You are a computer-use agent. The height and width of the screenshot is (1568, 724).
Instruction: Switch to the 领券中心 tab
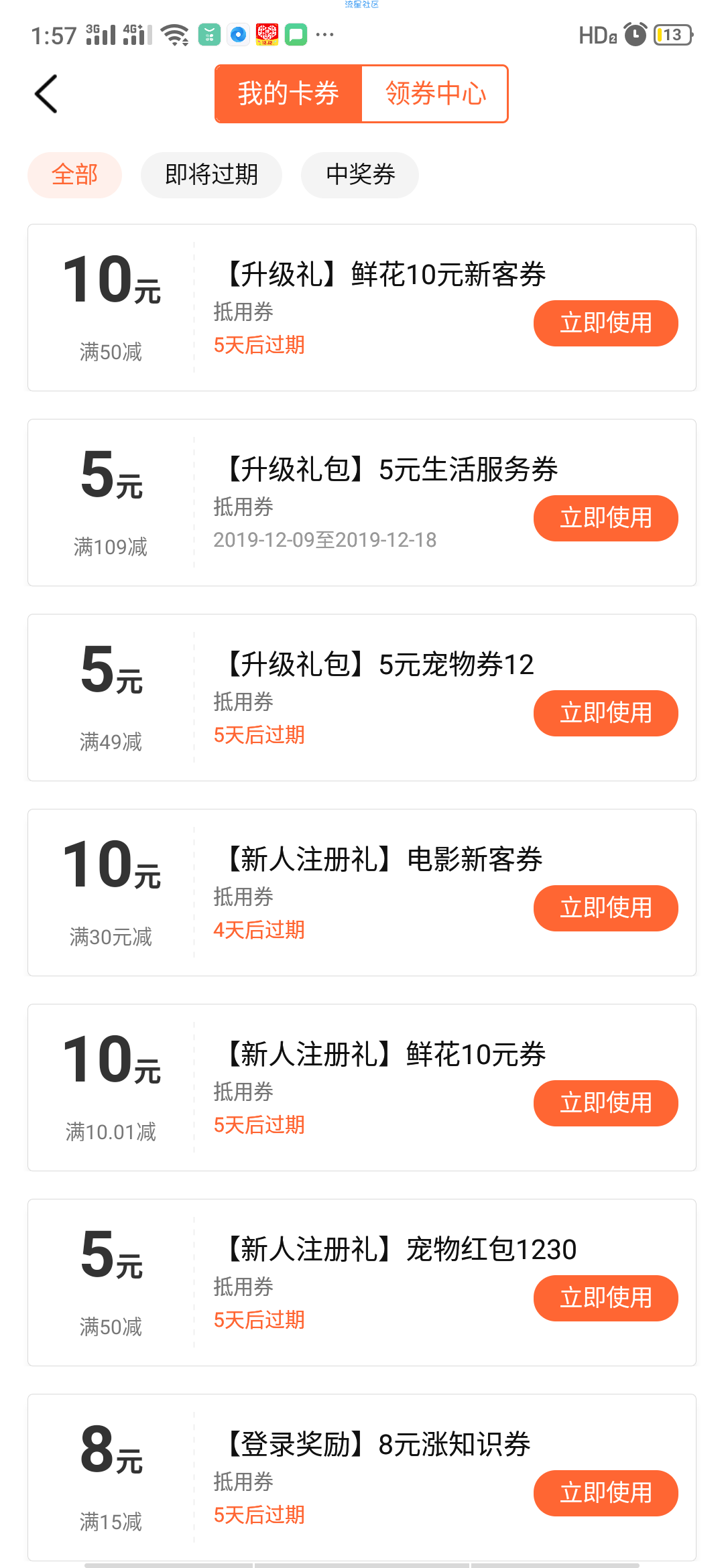tap(434, 94)
